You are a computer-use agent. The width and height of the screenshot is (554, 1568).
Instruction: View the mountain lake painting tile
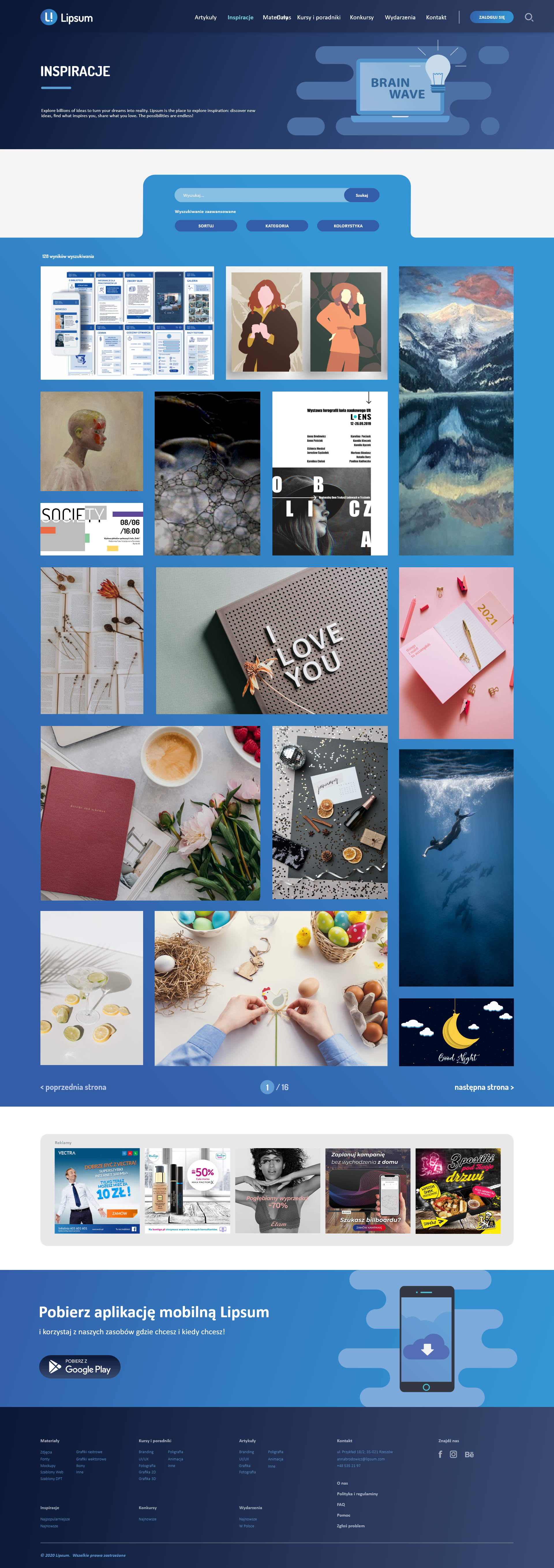click(456, 410)
